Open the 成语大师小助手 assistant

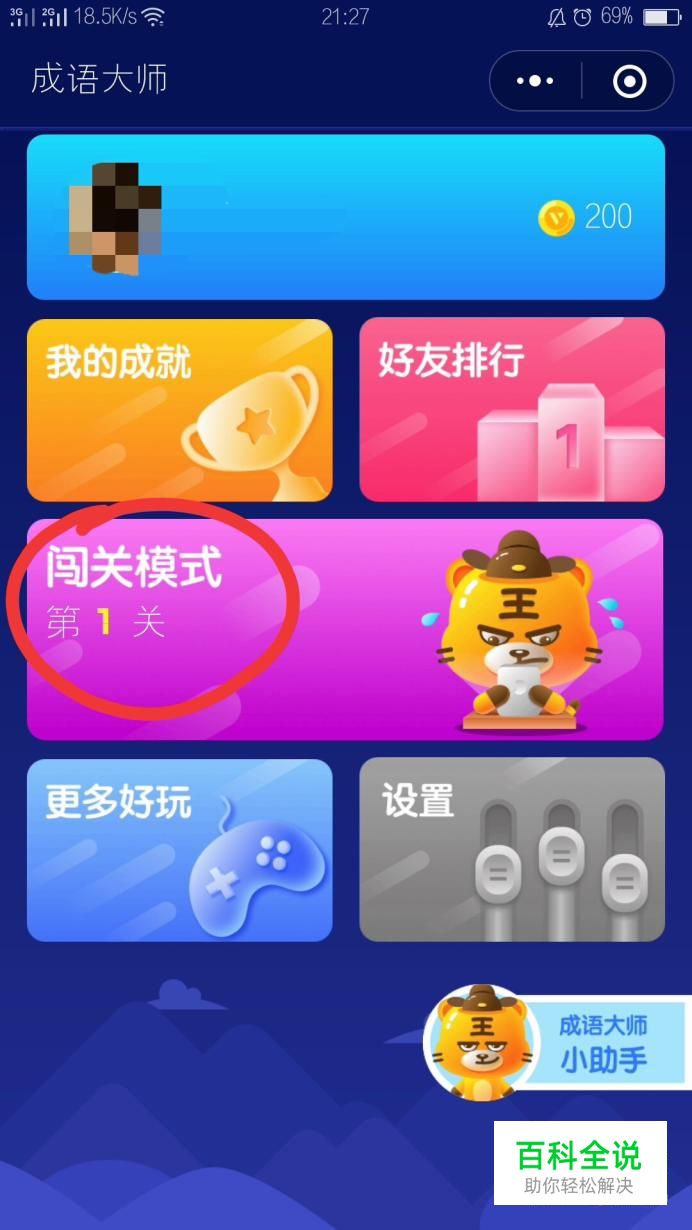click(x=557, y=1042)
